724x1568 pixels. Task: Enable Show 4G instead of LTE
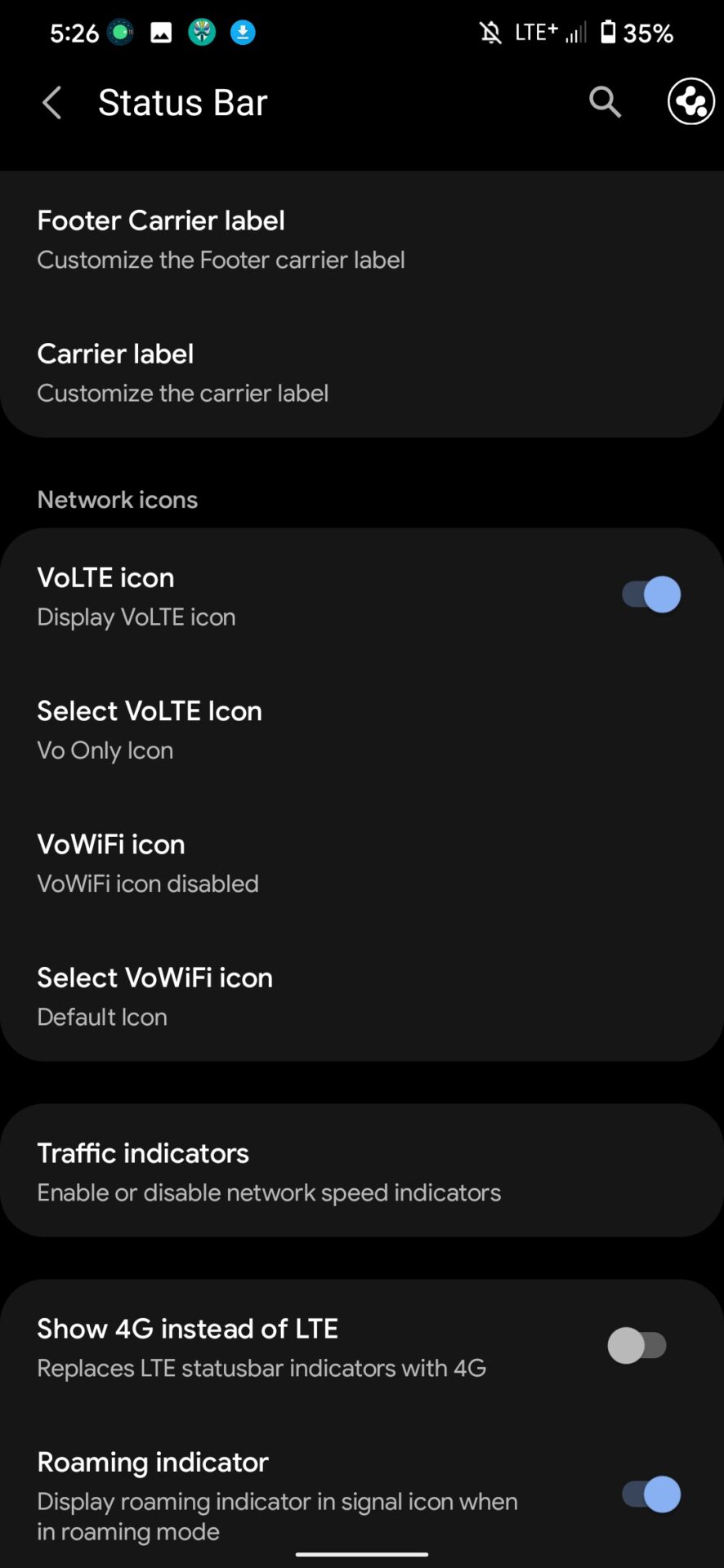pyautogui.click(x=637, y=1346)
